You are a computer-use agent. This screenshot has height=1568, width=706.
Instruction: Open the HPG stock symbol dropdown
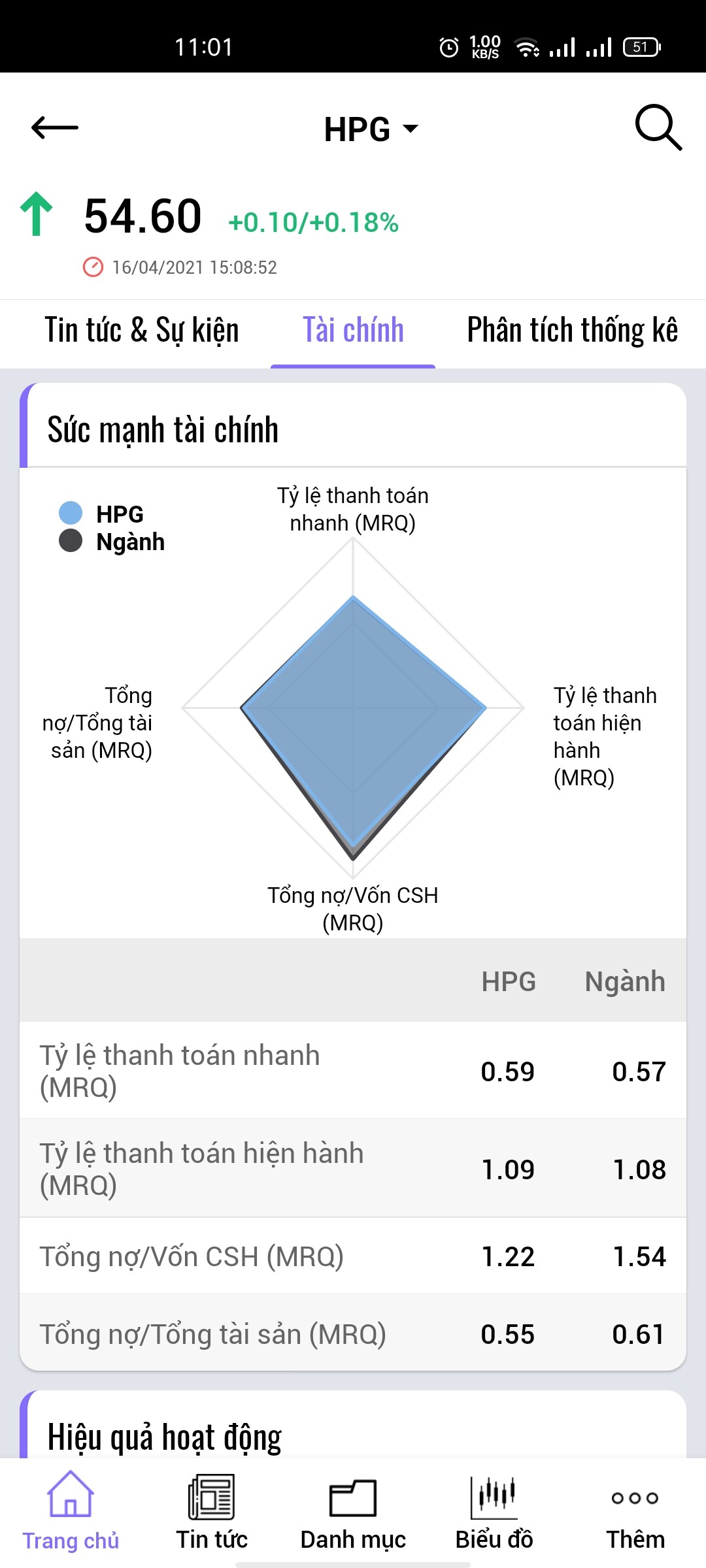[x=371, y=129]
